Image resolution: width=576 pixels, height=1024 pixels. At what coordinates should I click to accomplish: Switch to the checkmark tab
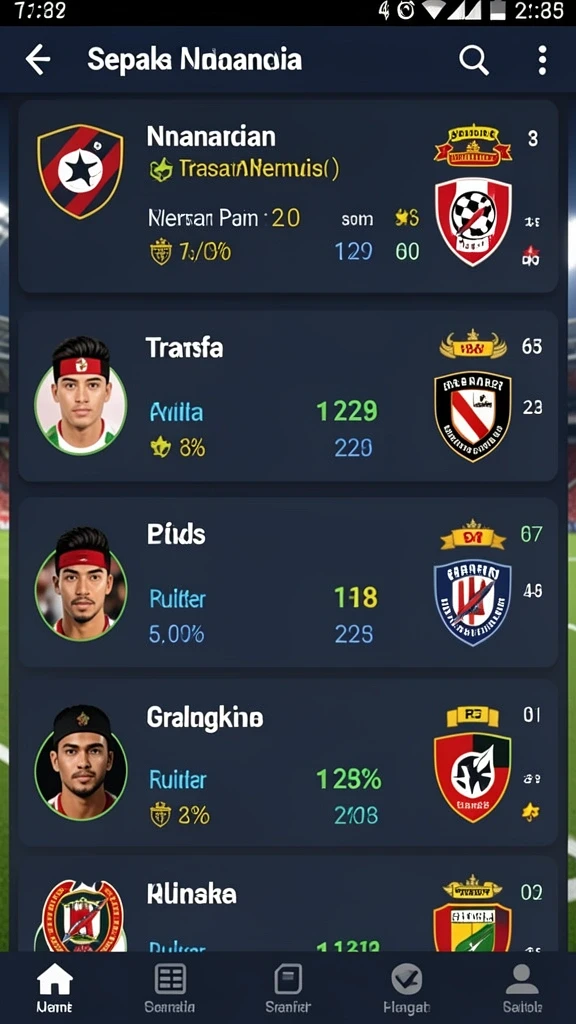[406, 989]
